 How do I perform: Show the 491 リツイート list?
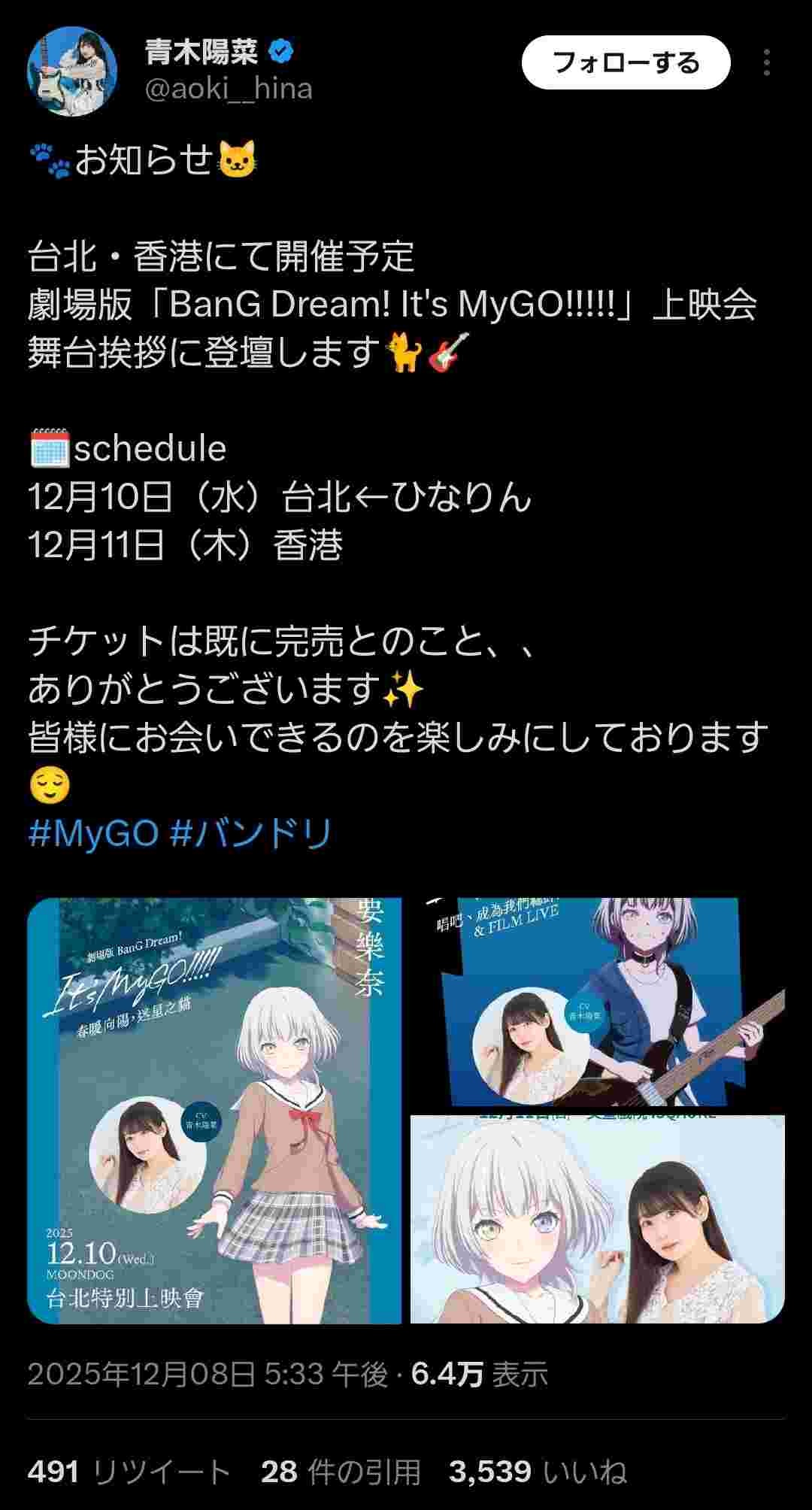click(x=129, y=1472)
